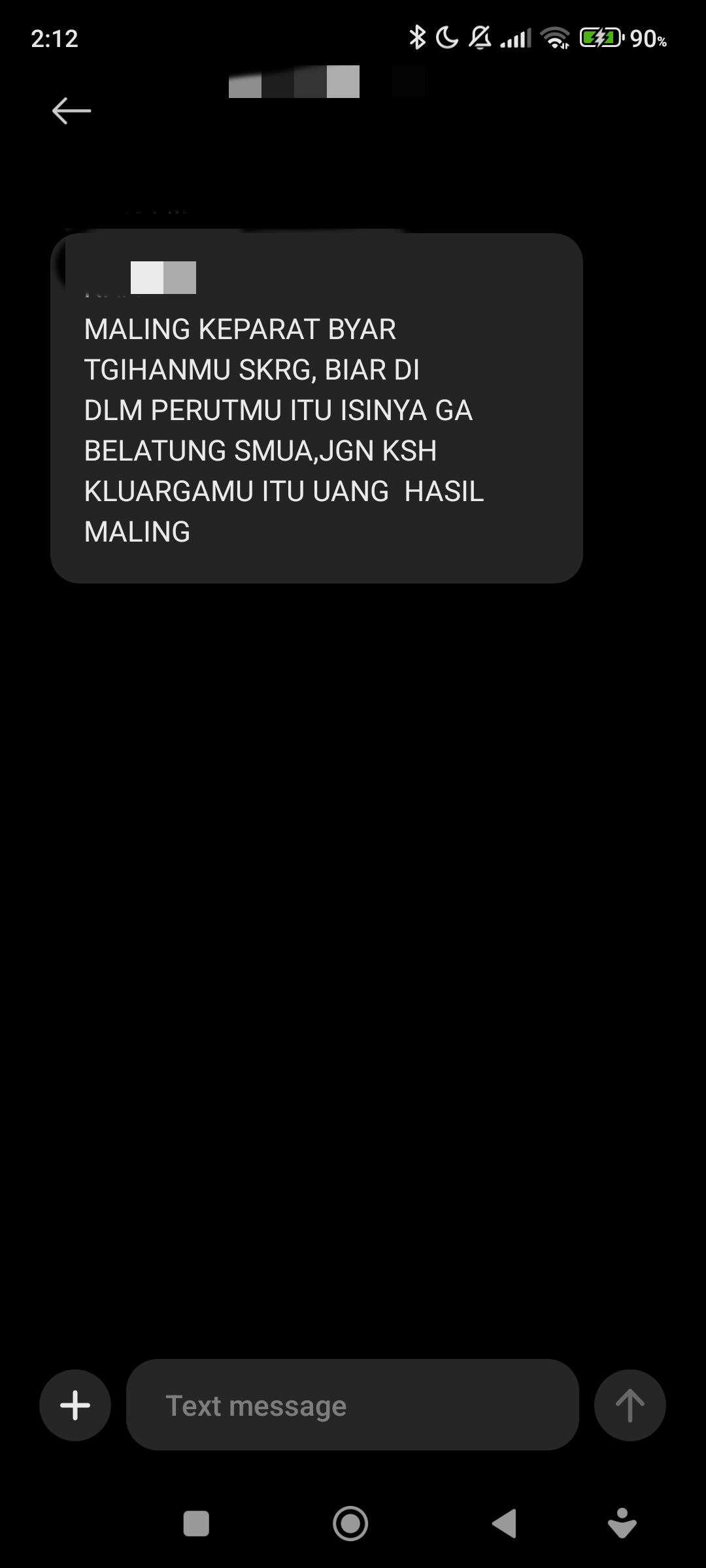
Task: Open the plus attachment button
Action: tap(75, 1405)
